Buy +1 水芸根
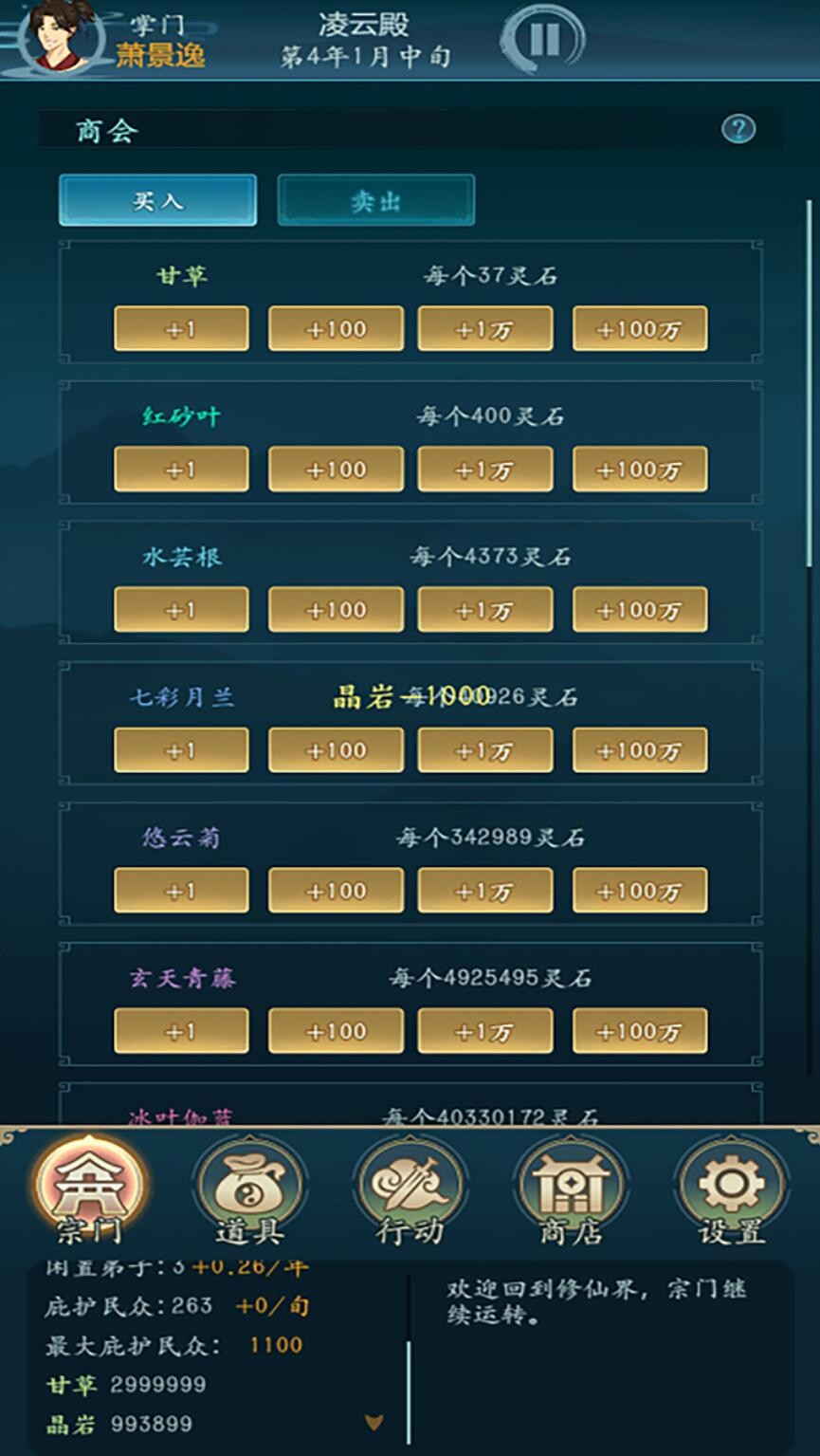This screenshot has height=1456, width=820. click(181, 610)
